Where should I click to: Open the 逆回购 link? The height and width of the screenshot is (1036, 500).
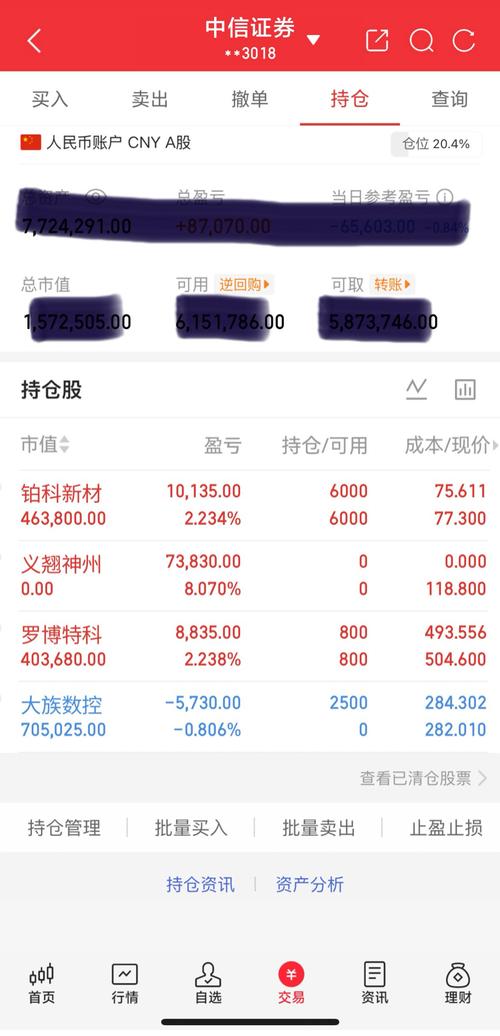(244, 285)
